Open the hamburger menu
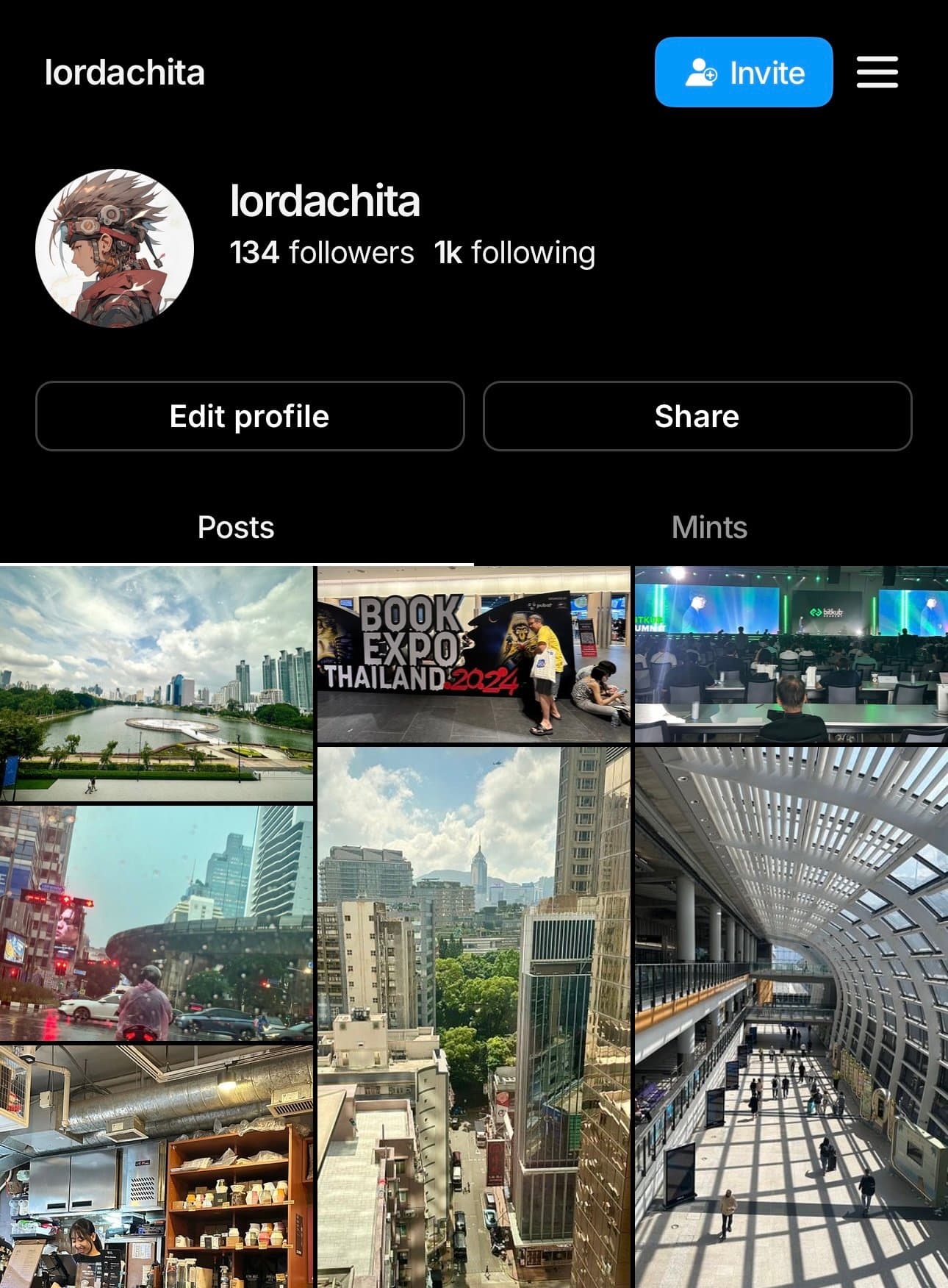Screen dimensions: 948x1288 (x=877, y=72)
